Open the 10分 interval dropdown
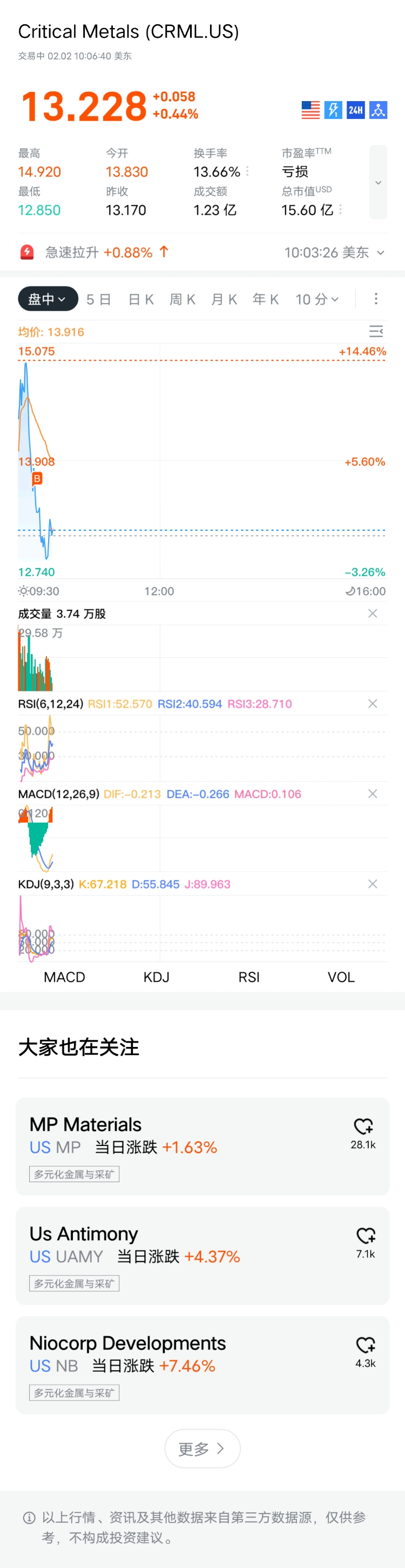Viewport: 405px width, 1568px height. pyautogui.click(x=317, y=299)
